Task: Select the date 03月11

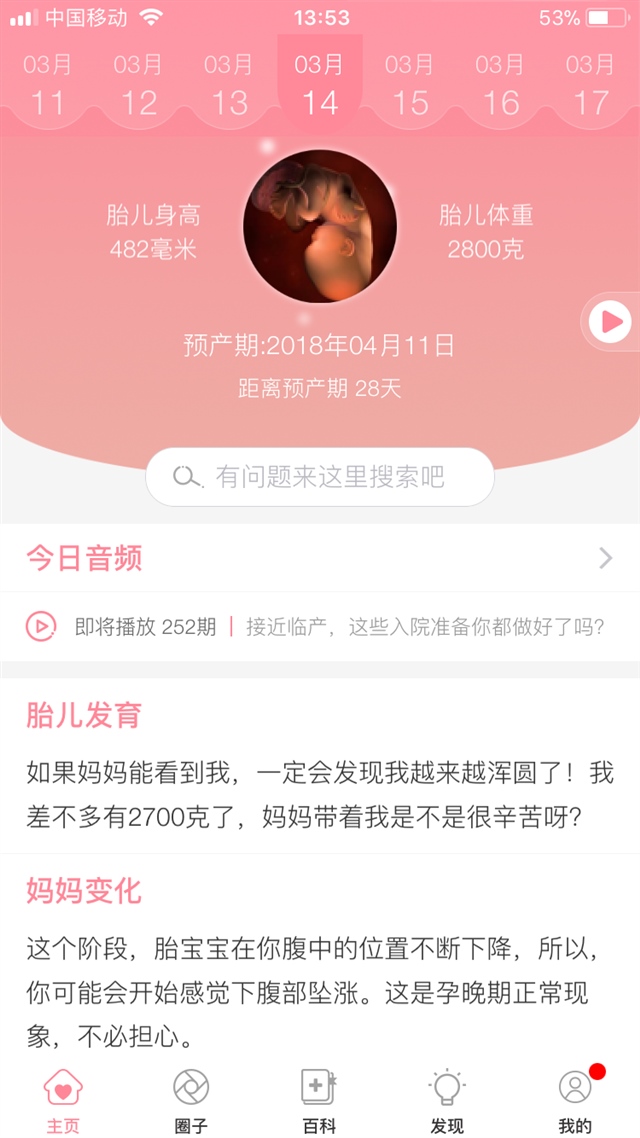Action: [47, 85]
